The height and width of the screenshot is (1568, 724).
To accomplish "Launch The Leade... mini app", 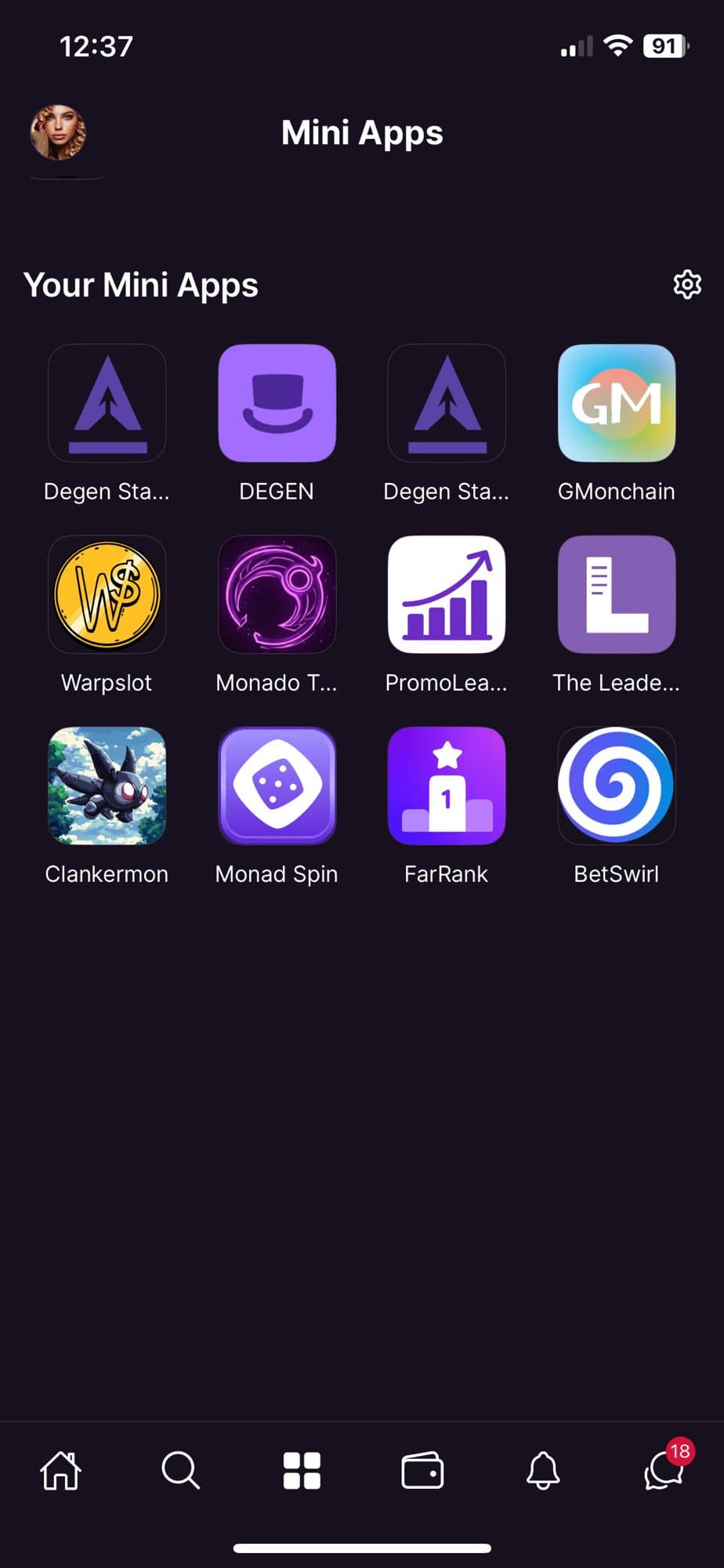I will (616, 594).
